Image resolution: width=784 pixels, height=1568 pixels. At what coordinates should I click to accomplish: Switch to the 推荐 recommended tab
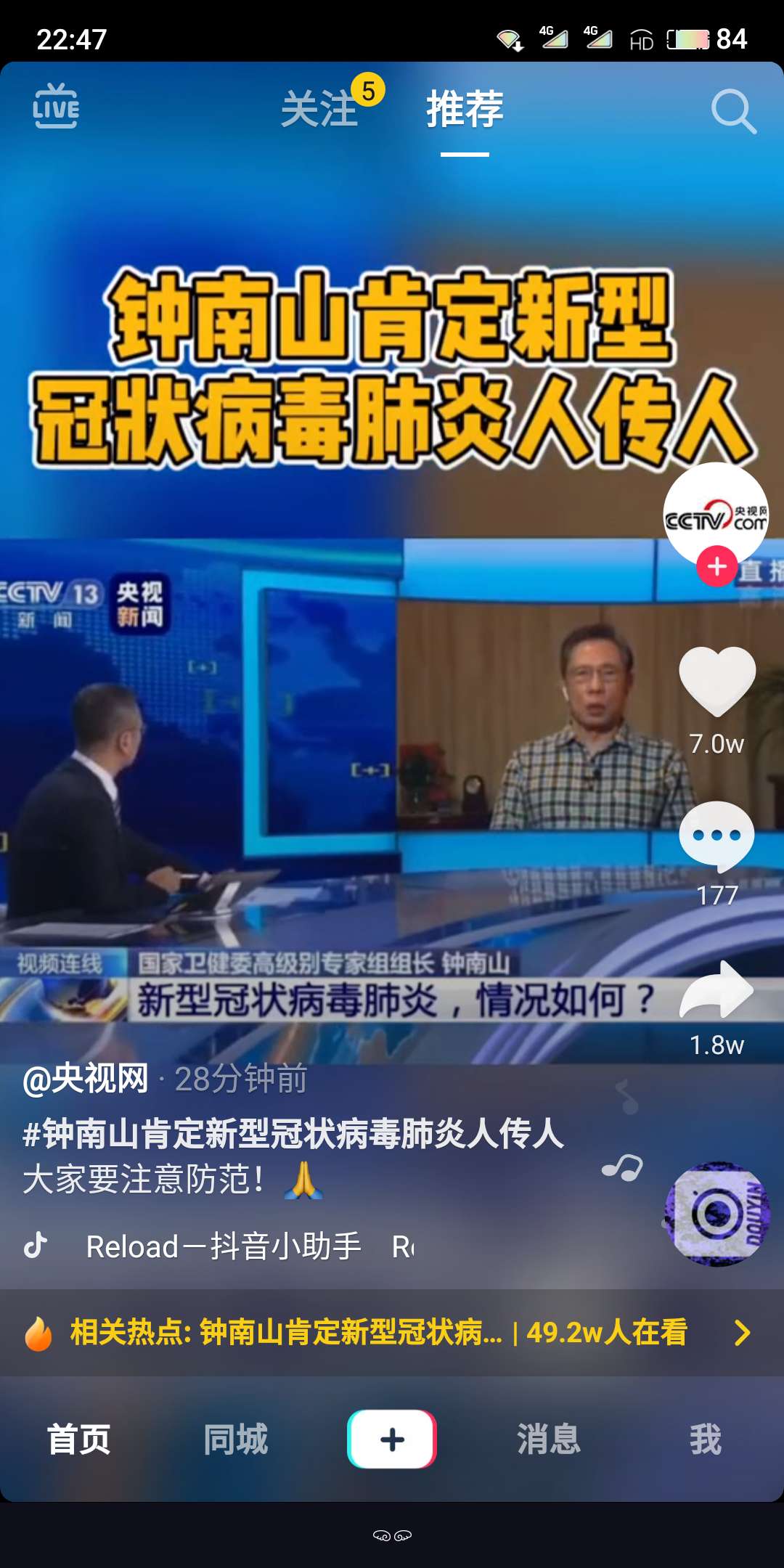pyautogui.click(x=462, y=110)
